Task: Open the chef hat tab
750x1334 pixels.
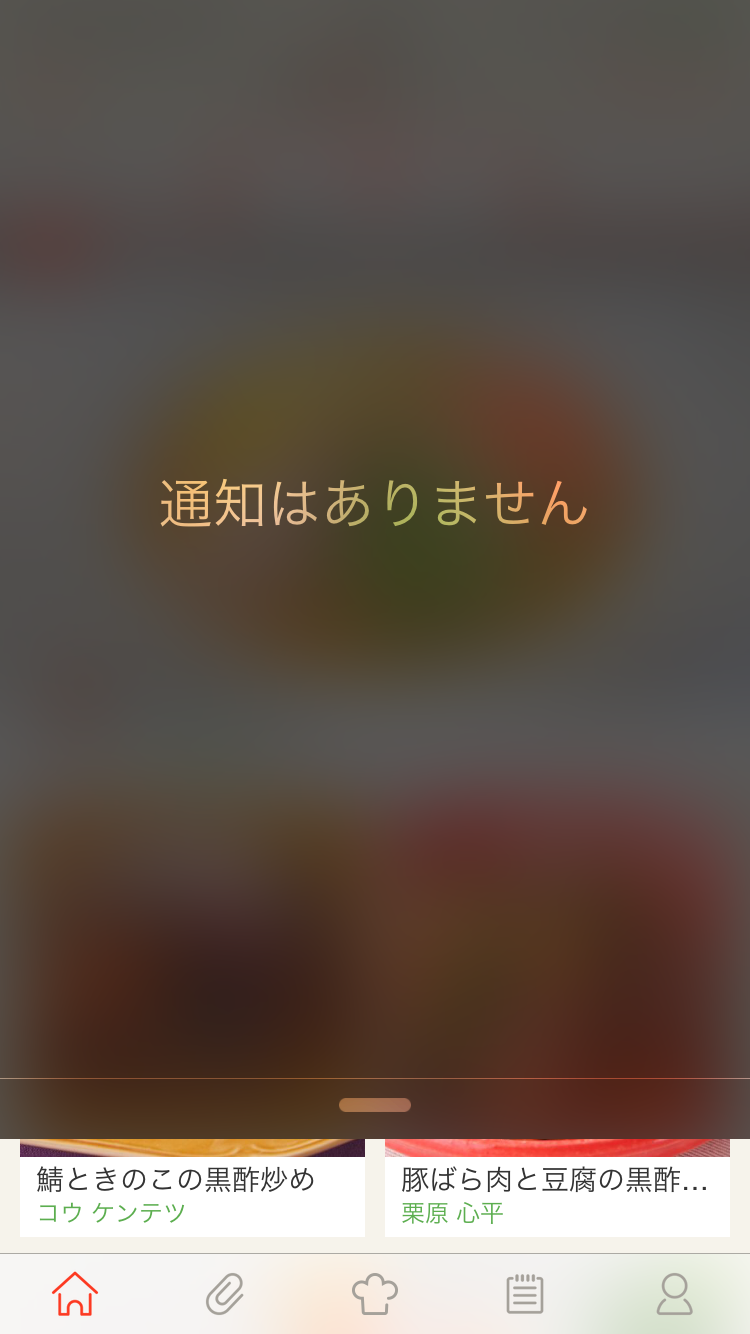Action: pos(375,1293)
